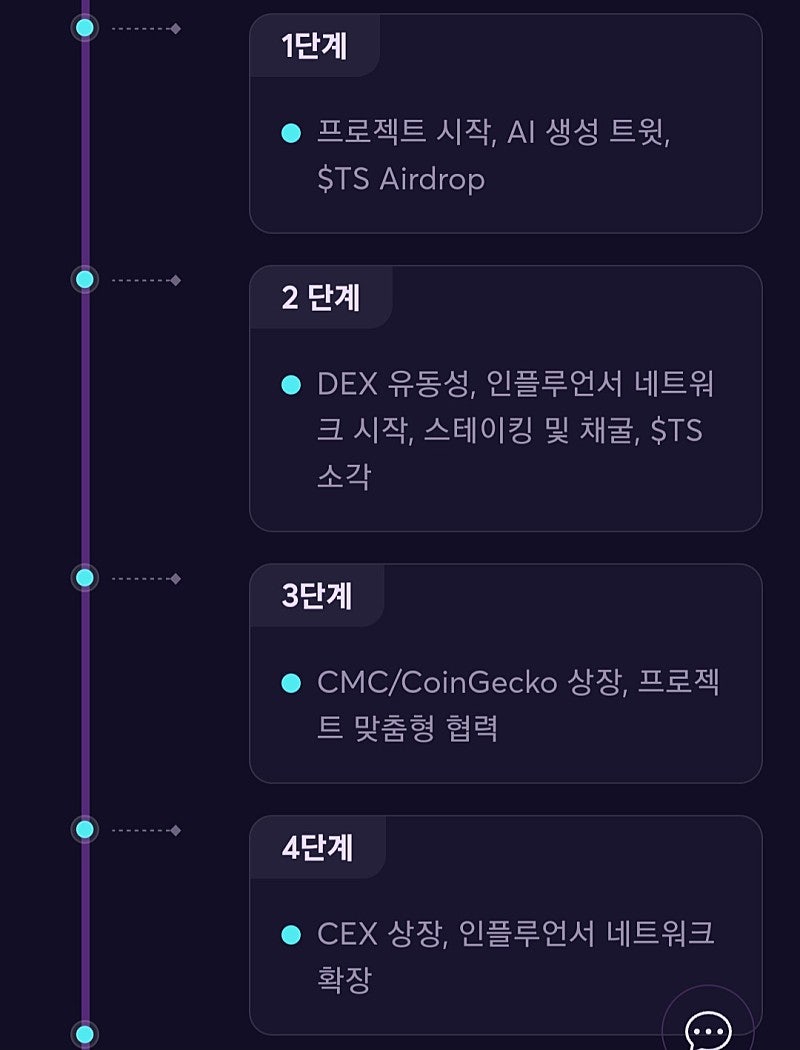Click the vertical purple timeline track
800x1050 pixels.
(x=85, y=450)
